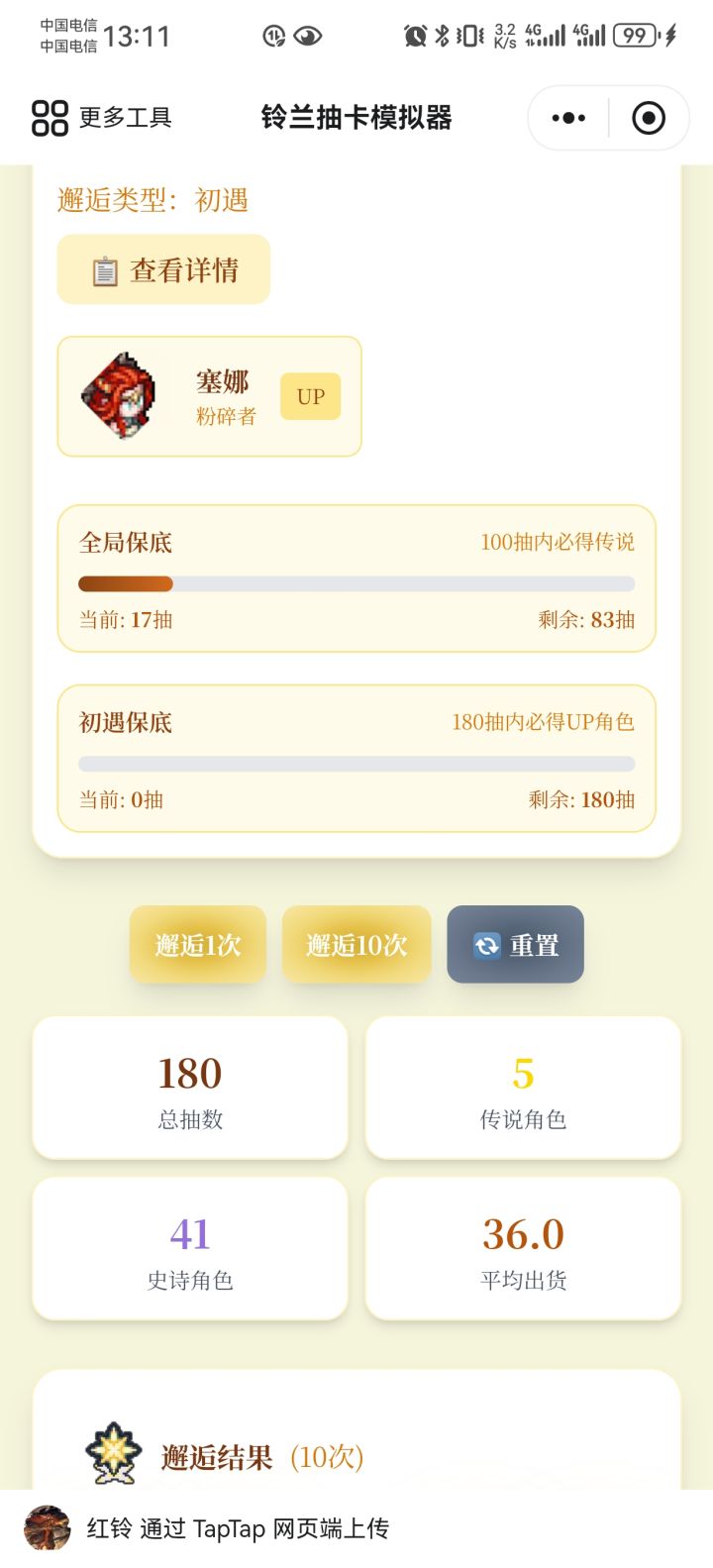Click the 初遇保底 progress bar
The height and width of the screenshot is (1568, 713).
[x=356, y=764]
